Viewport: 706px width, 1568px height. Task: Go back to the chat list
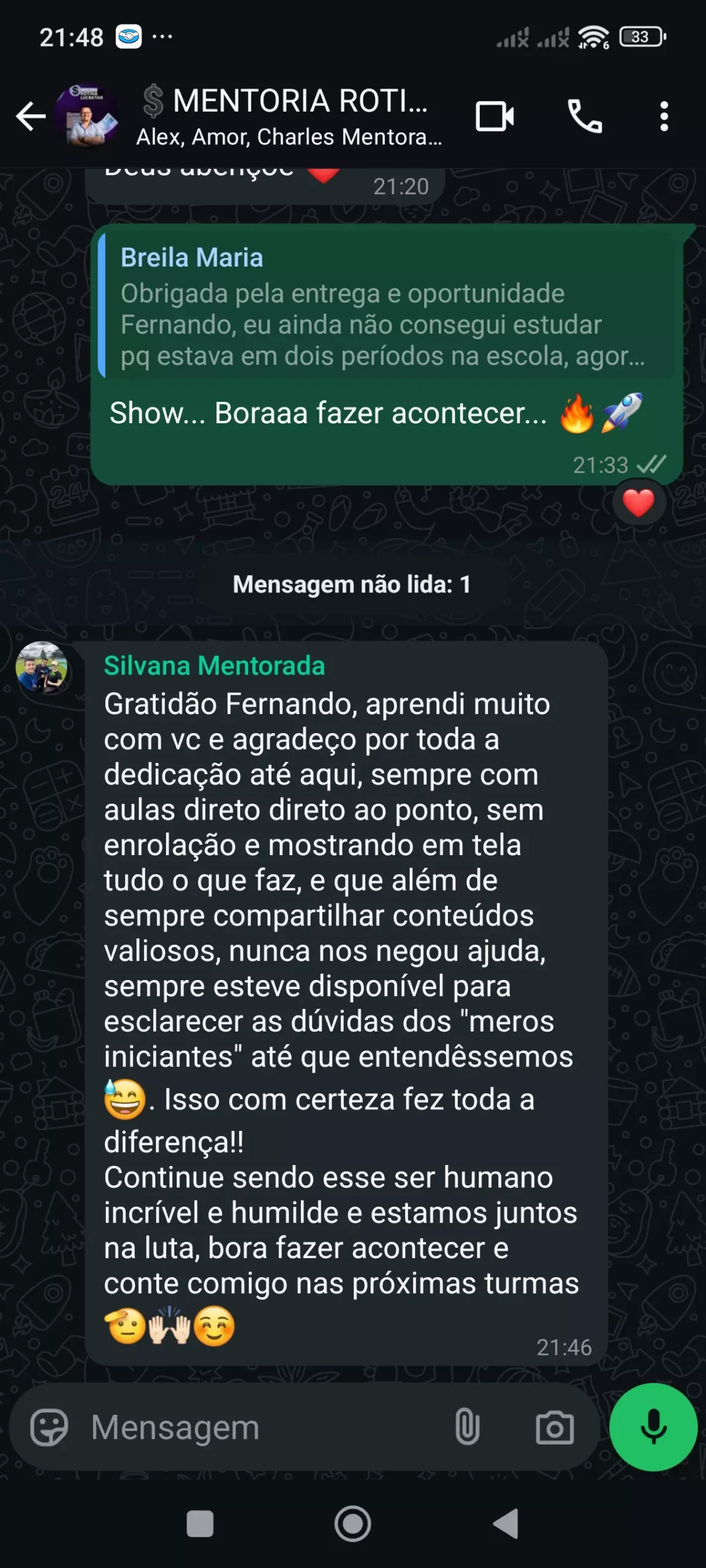(x=31, y=116)
